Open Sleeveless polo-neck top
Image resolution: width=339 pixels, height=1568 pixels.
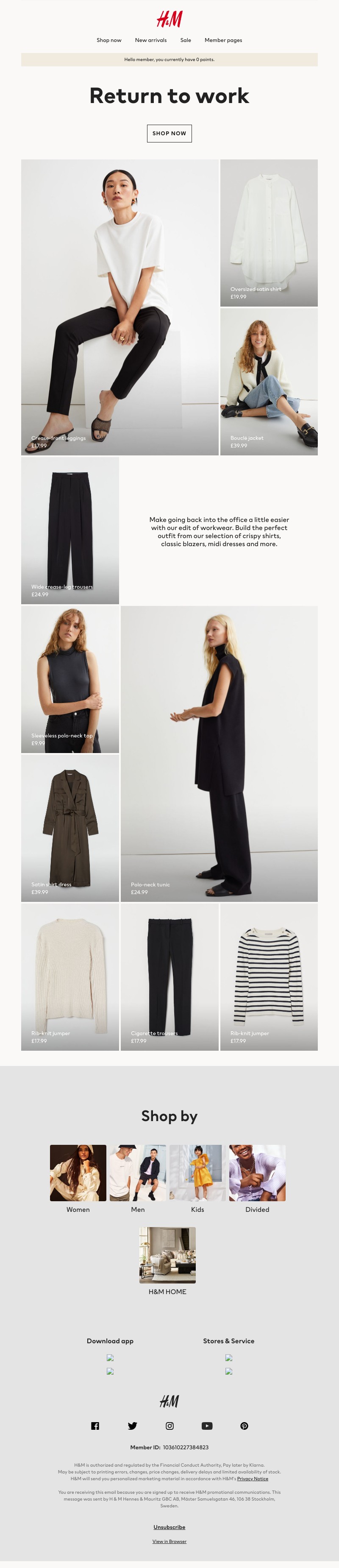(70, 679)
